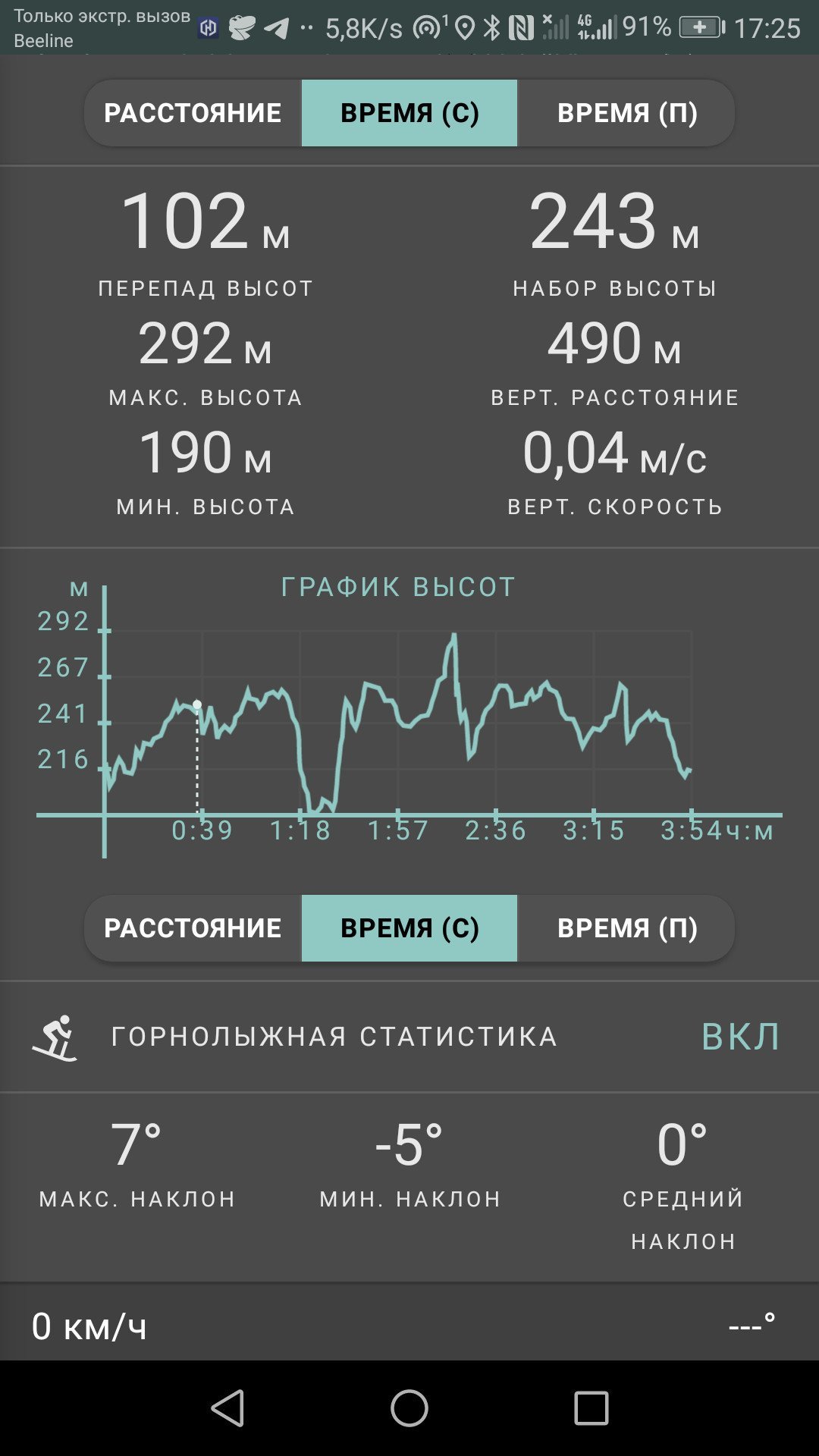Open recent apps with the square button
Viewport: 819px width, 1456px height.
[591, 1408]
